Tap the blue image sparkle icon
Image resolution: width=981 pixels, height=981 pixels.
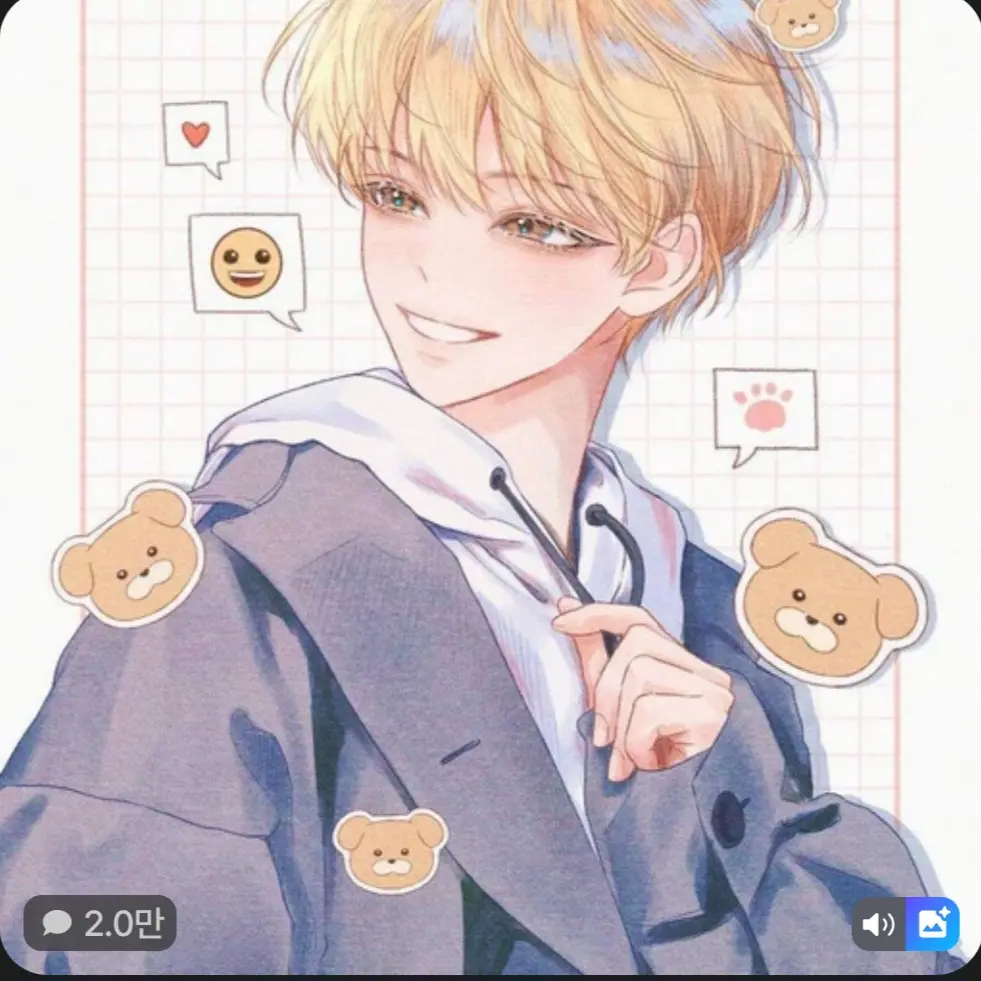932,924
